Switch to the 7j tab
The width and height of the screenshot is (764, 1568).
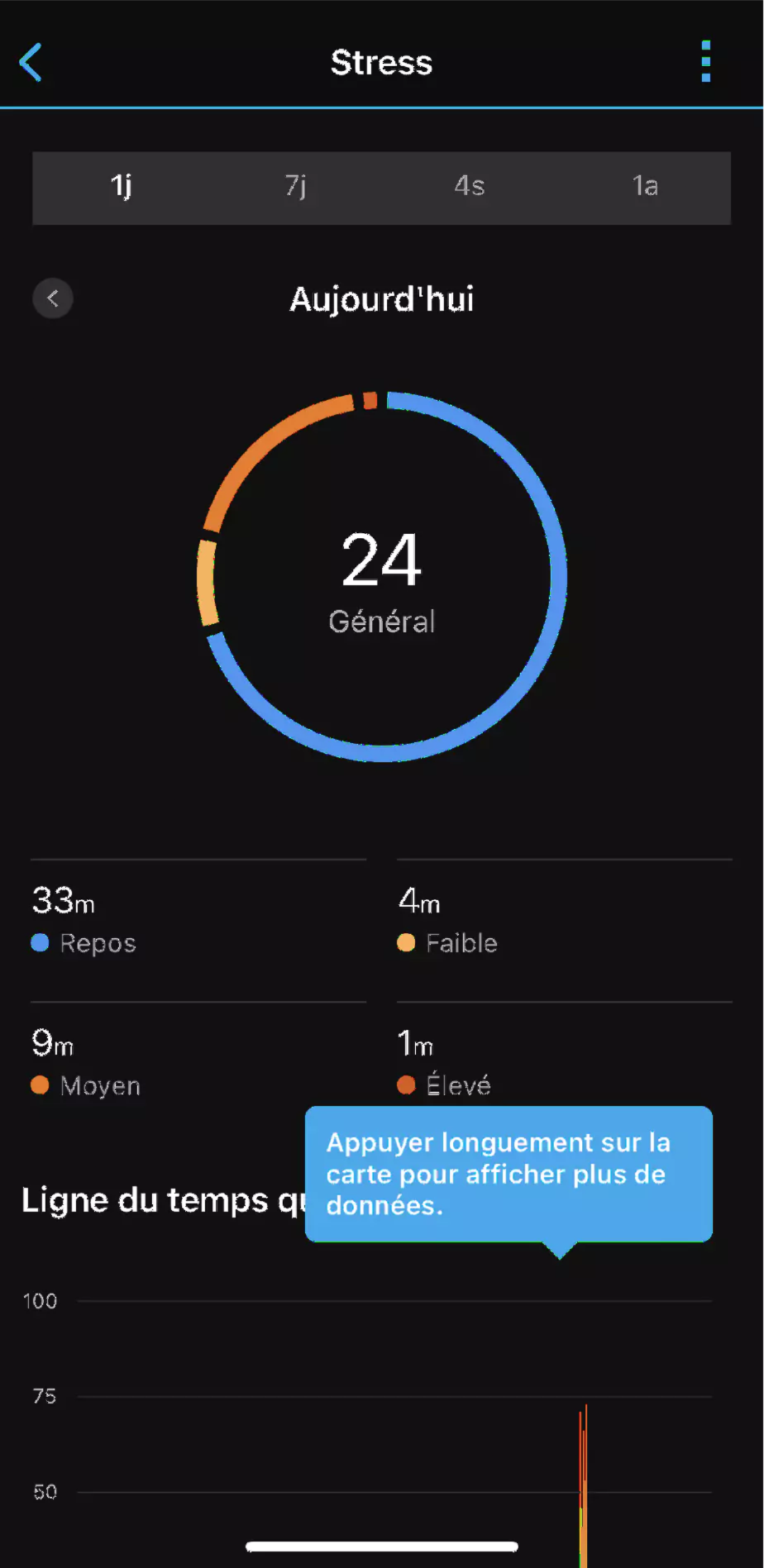click(x=295, y=187)
